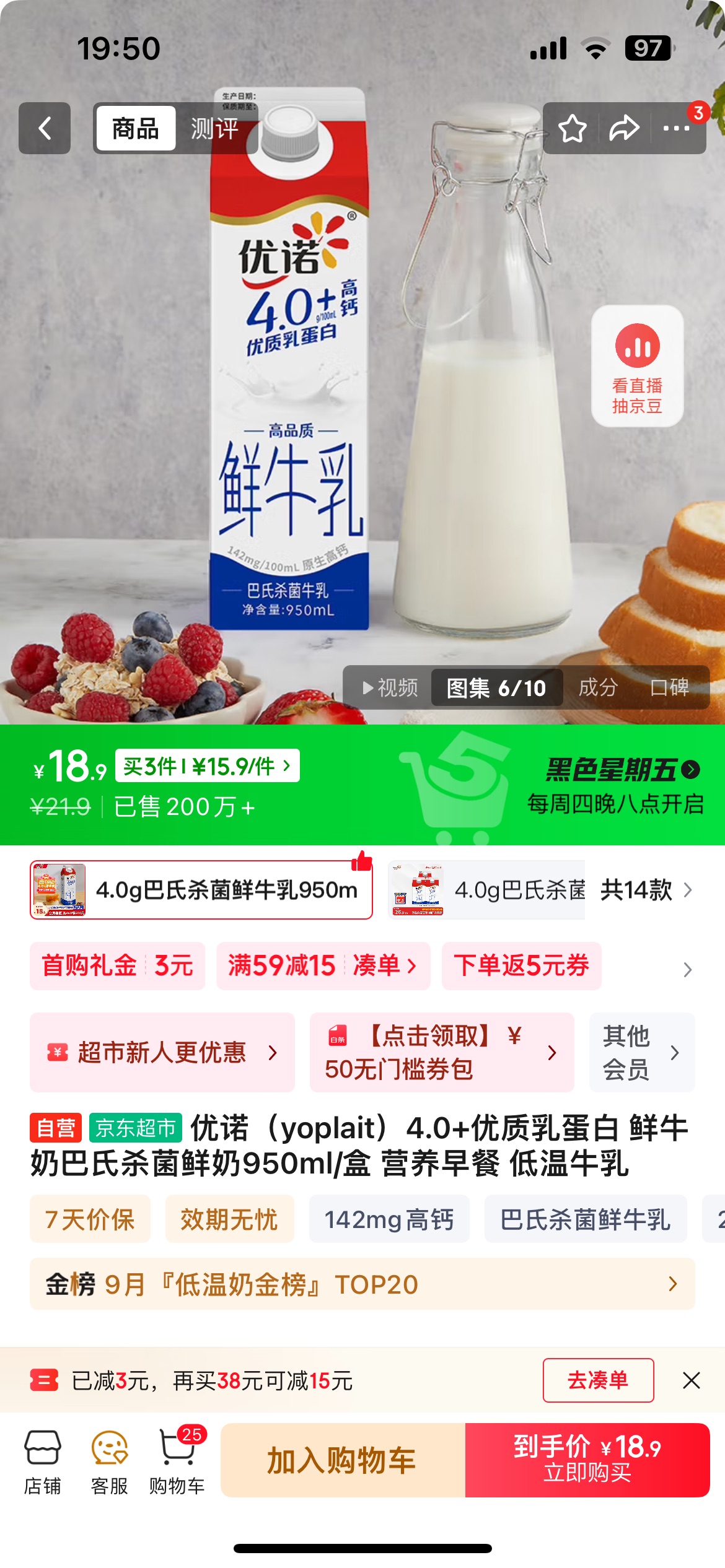Open 买3件¥15.9/件 promotion details

point(208,766)
